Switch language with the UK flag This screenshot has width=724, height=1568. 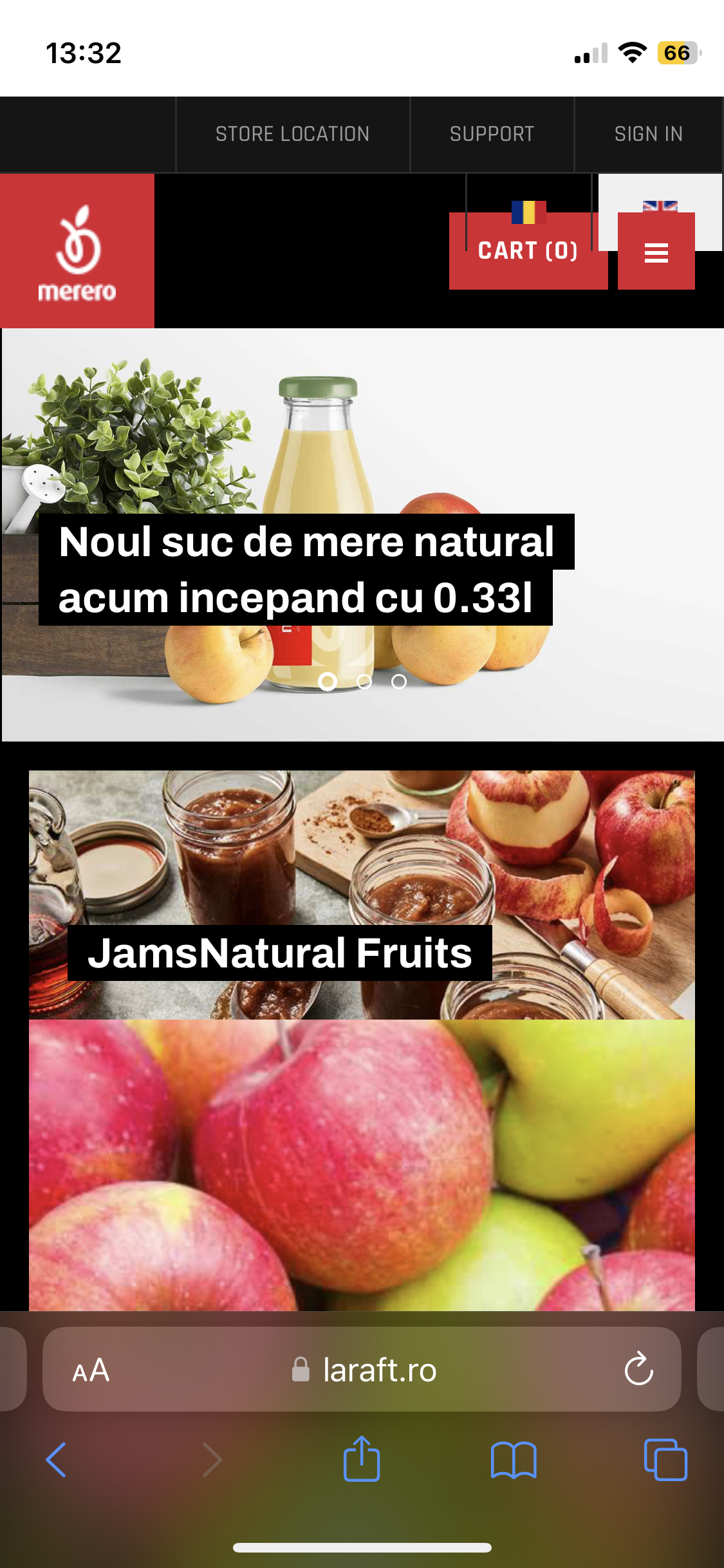[x=660, y=205]
